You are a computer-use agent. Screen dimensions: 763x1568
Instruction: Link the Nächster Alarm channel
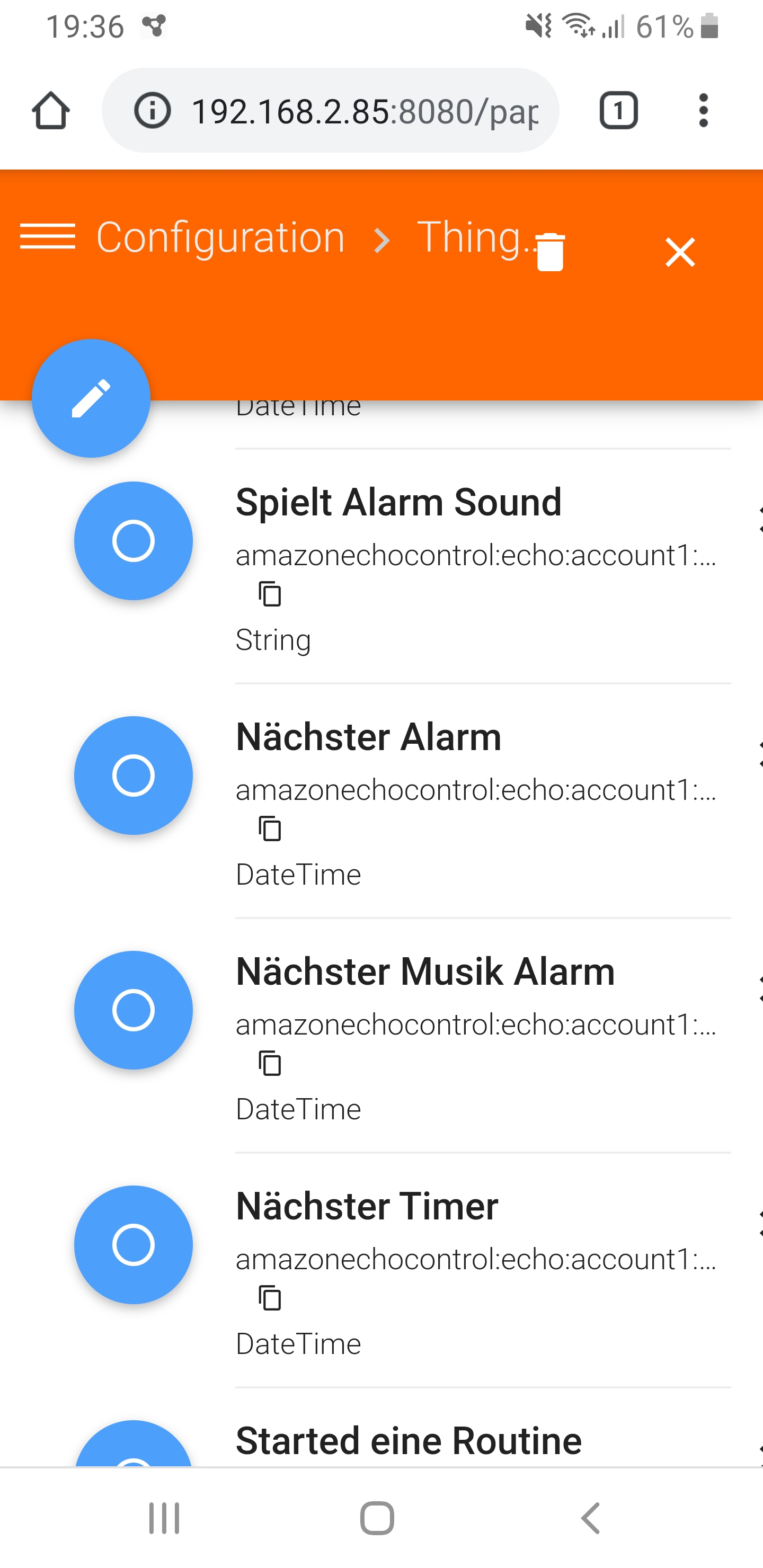(134, 776)
